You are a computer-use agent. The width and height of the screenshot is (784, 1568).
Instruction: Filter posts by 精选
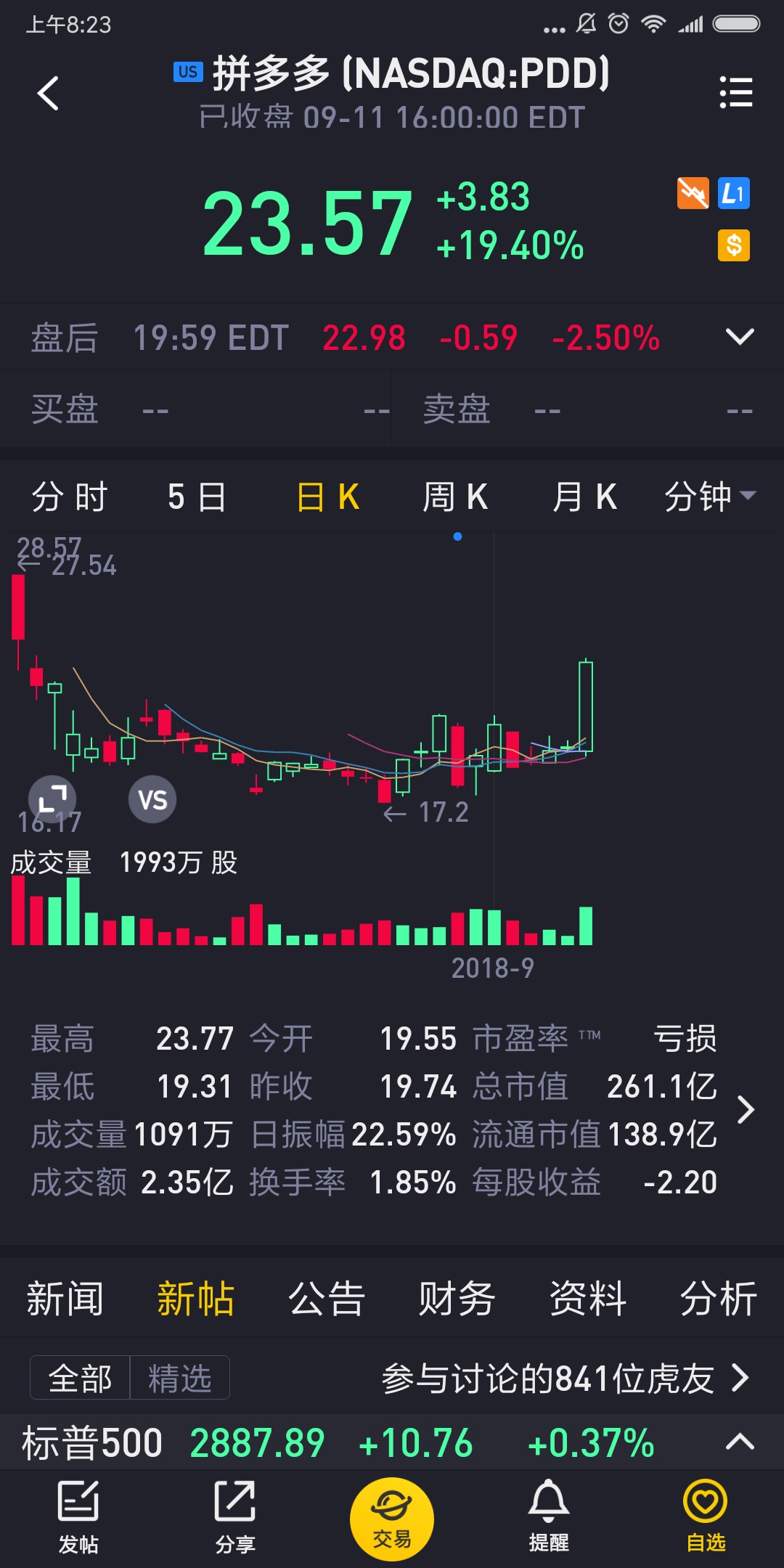tap(179, 1377)
